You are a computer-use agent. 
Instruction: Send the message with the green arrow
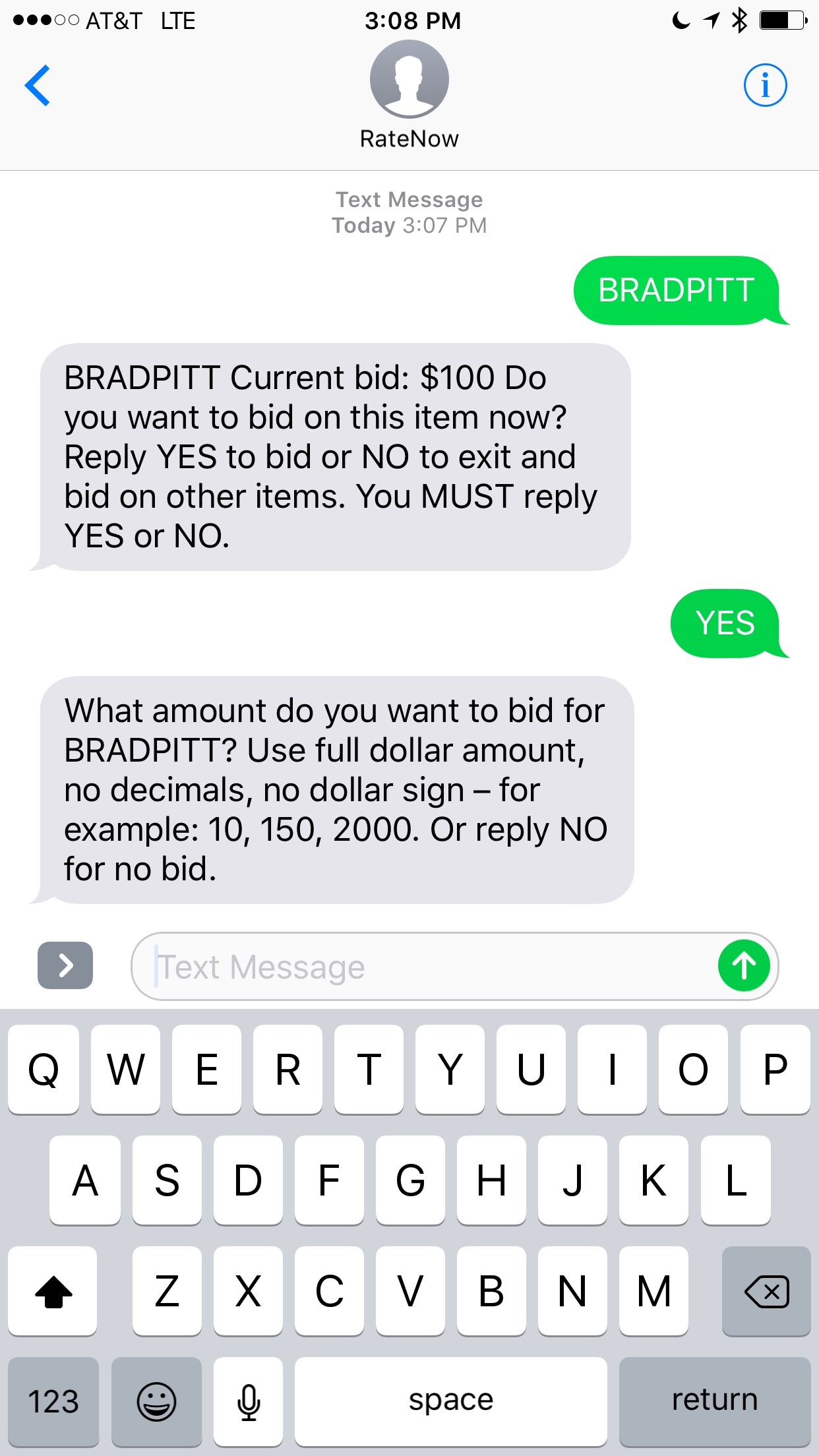tap(744, 966)
